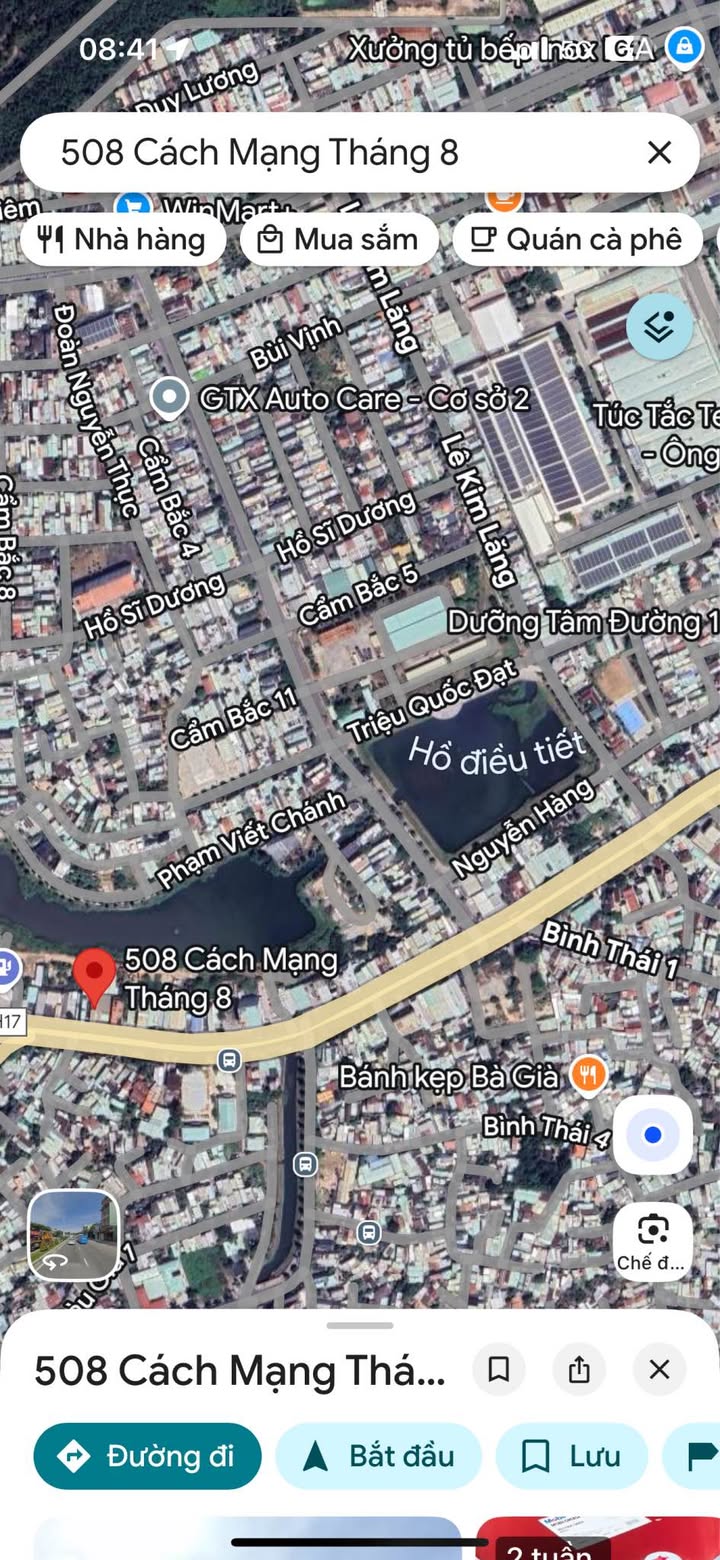Clear the search box with the X
This screenshot has height=1560, width=720.
pos(659,152)
